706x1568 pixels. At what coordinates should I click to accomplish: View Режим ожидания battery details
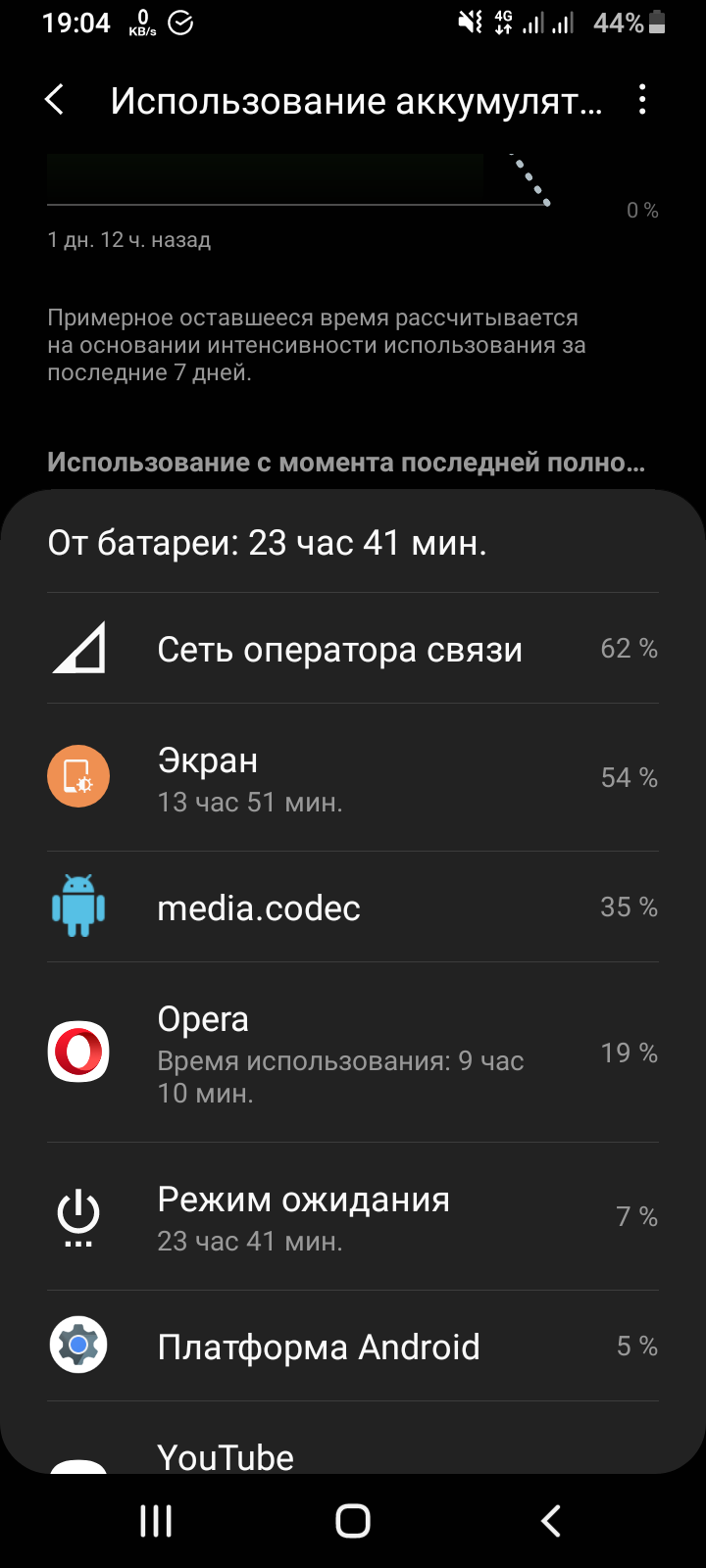click(x=353, y=1217)
